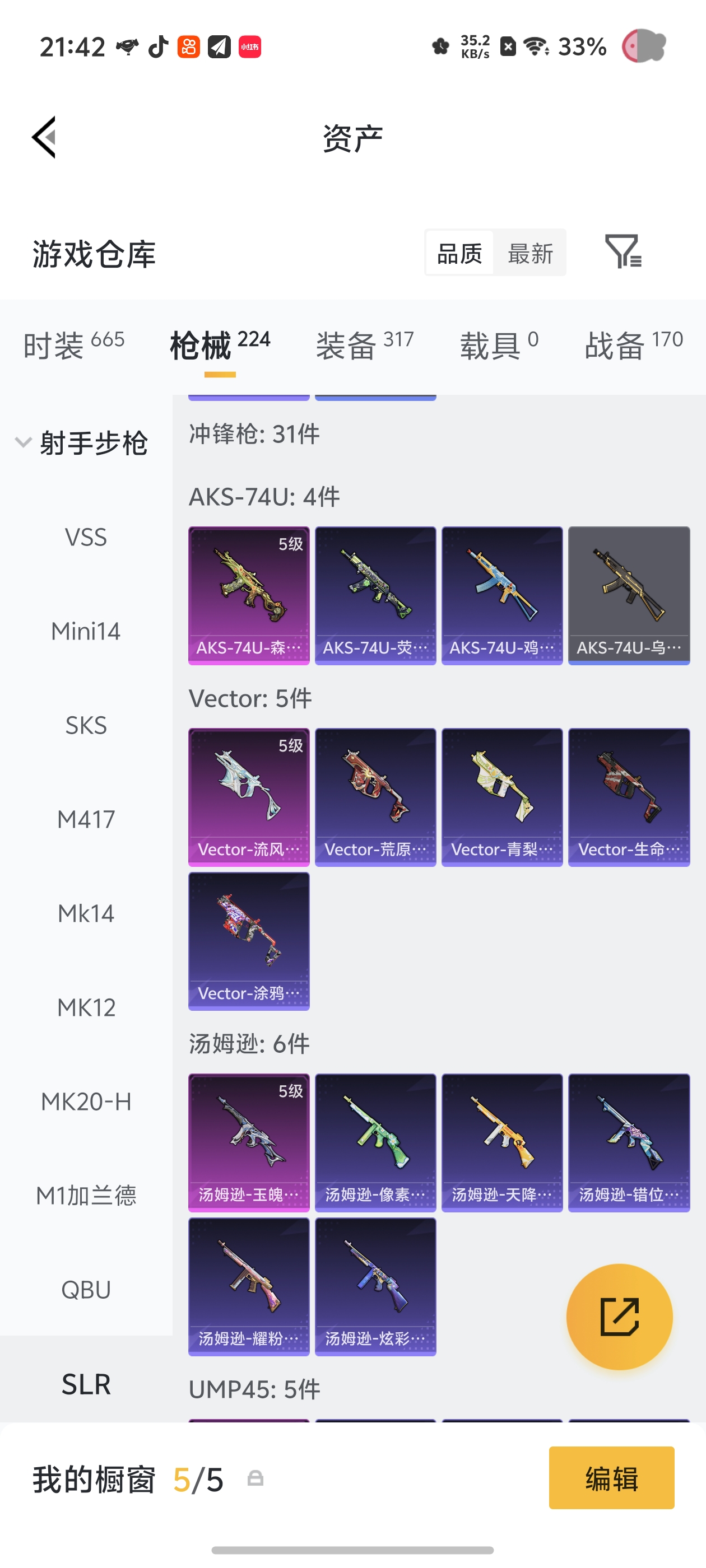Viewport: 706px width, 1568px height.
Task: Select VSS in the side list
Action: pyautogui.click(x=86, y=538)
